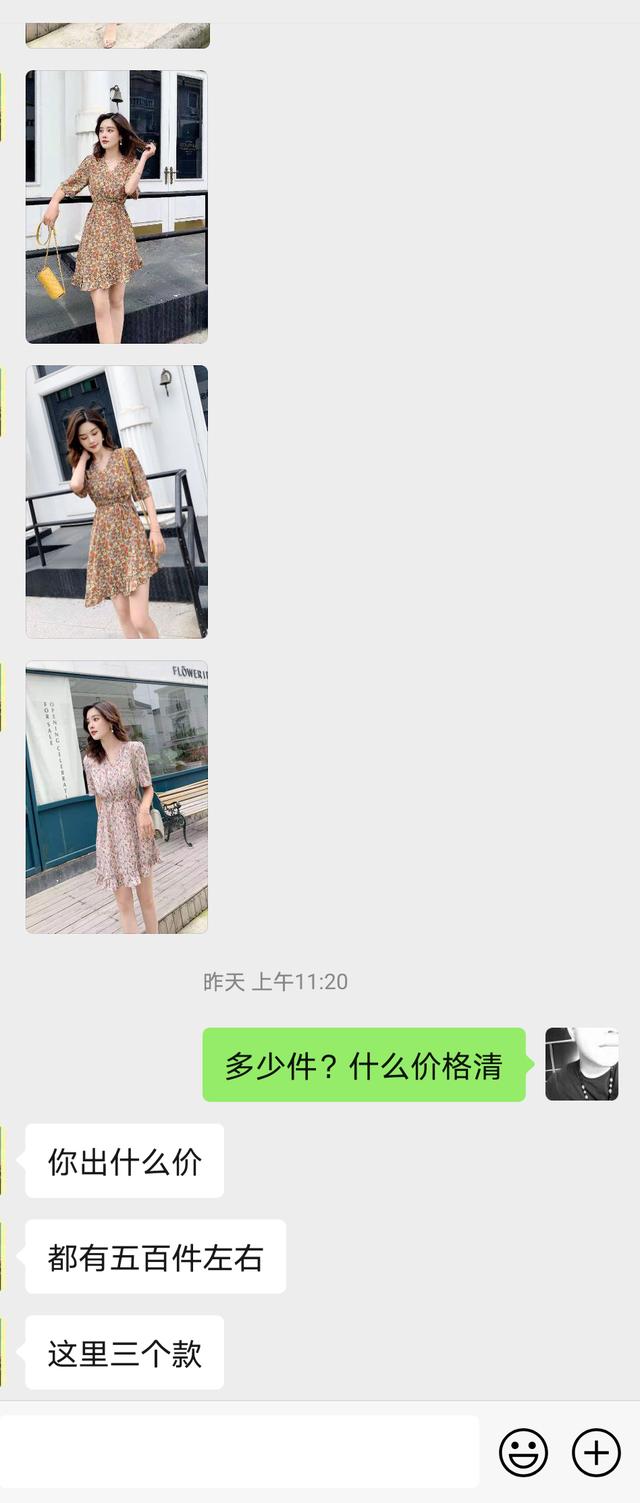
Task: Open the plus attachment menu
Action: (596, 1452)
